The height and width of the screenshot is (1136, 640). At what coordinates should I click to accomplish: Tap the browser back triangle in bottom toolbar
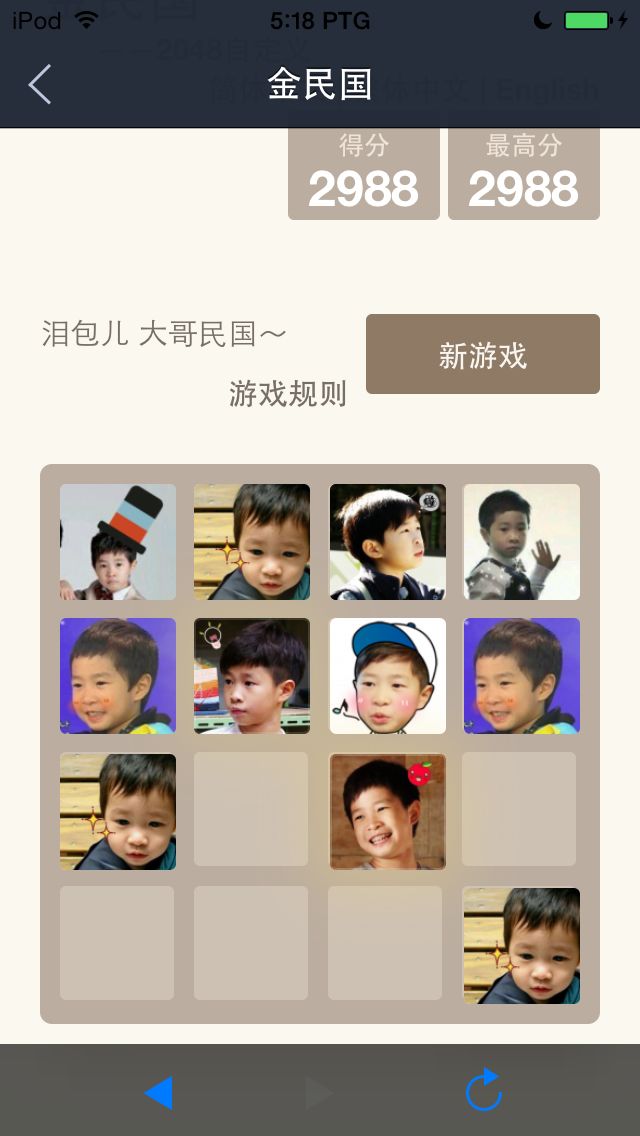[x=159, y=1092]
